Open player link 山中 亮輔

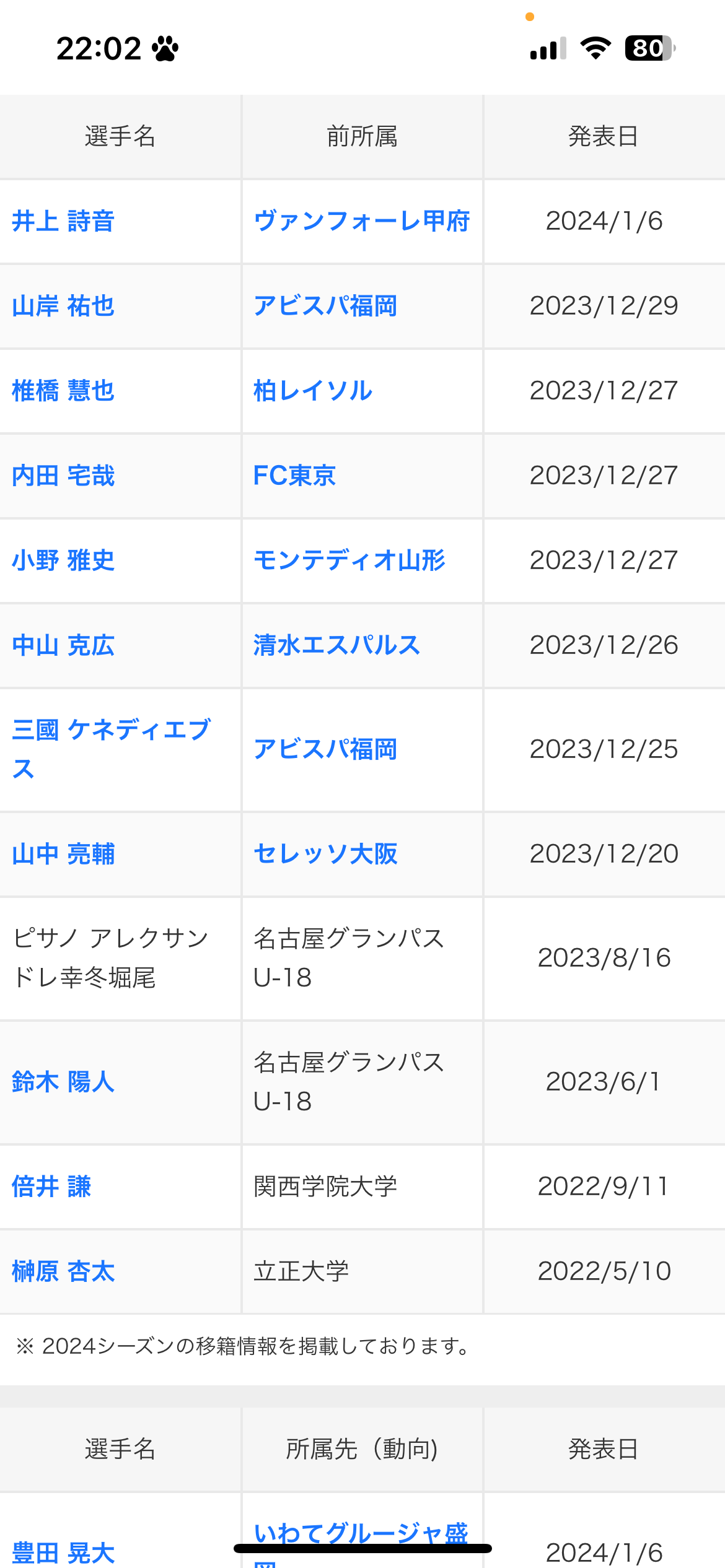pos(63,854)
